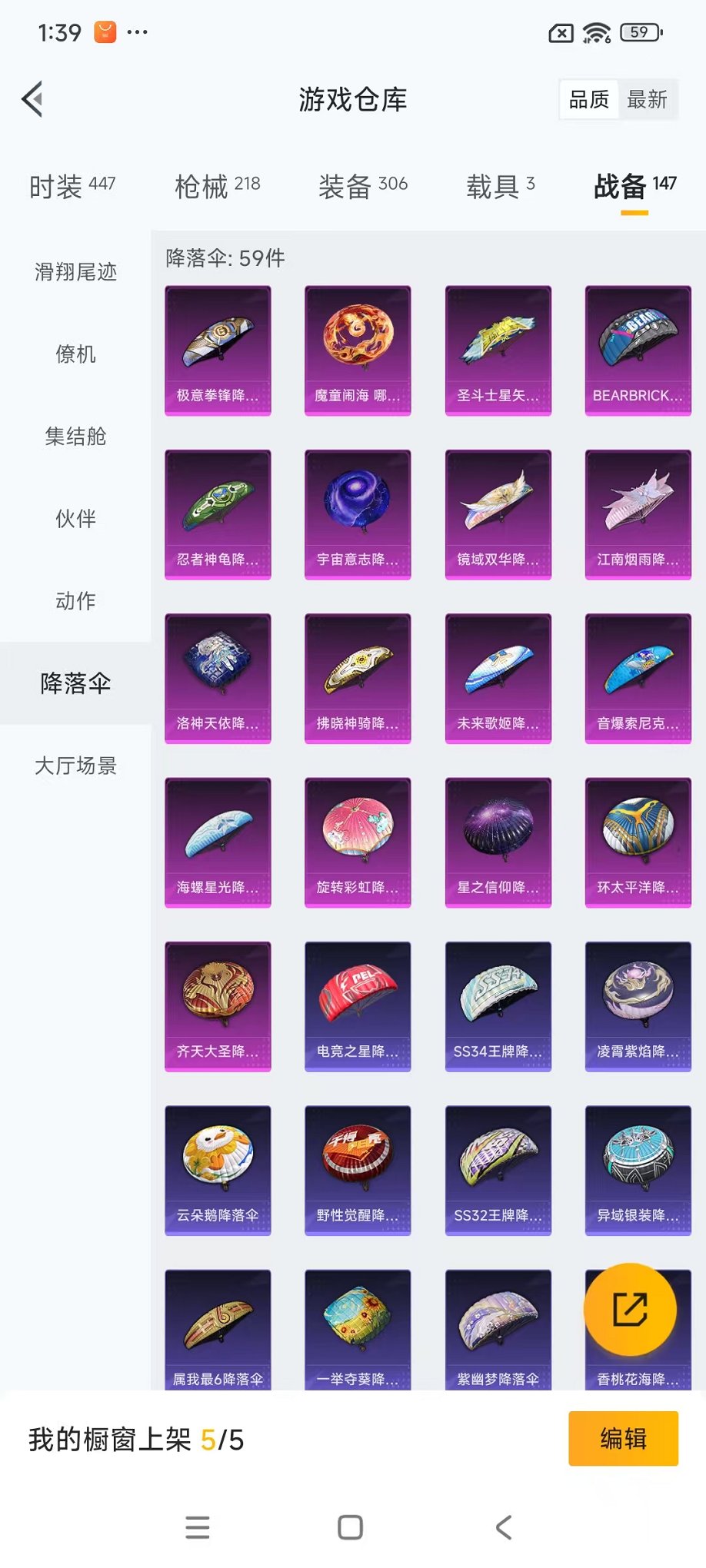Switch sorting to 品质

click(x=588, y=99)
